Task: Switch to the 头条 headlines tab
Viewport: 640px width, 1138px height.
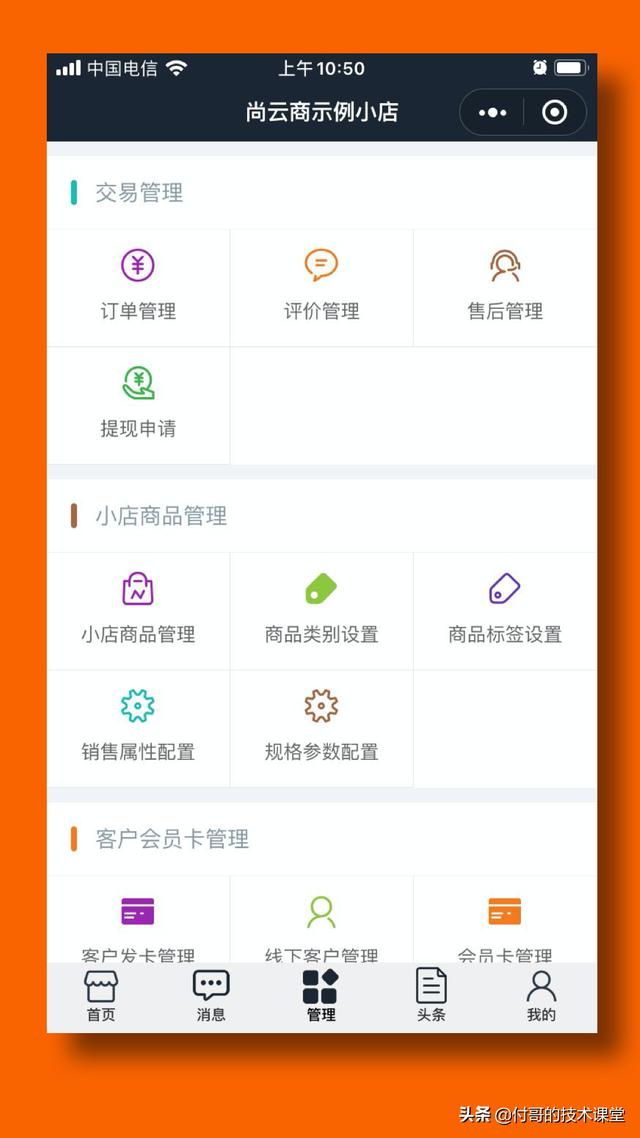Action: pos(431,996)
